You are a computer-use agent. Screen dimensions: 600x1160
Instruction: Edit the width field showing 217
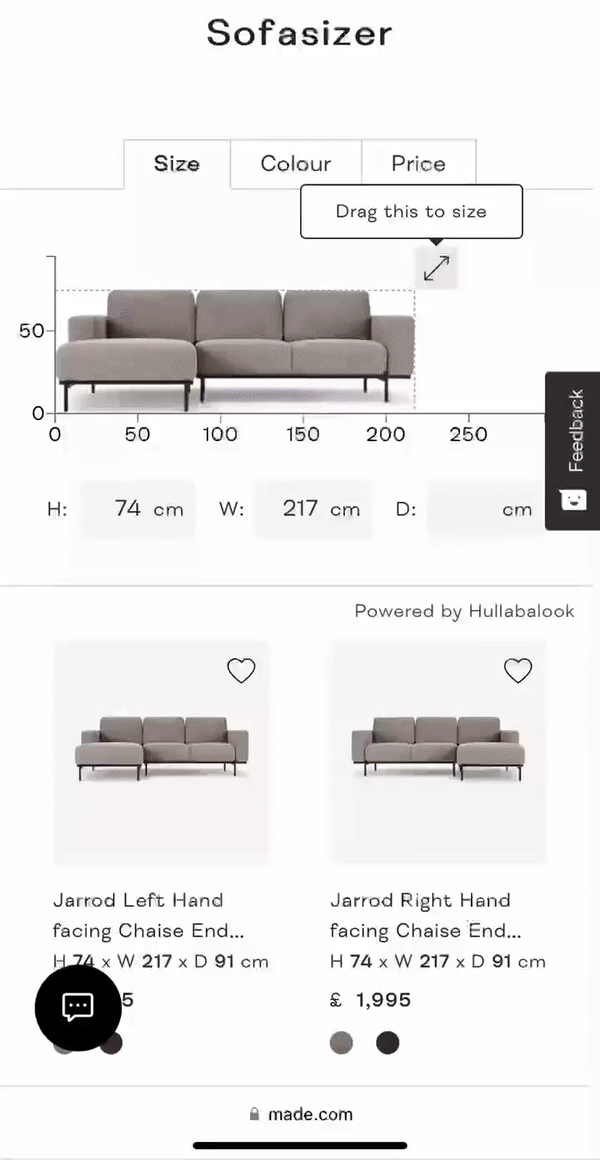tap(312, 509)
